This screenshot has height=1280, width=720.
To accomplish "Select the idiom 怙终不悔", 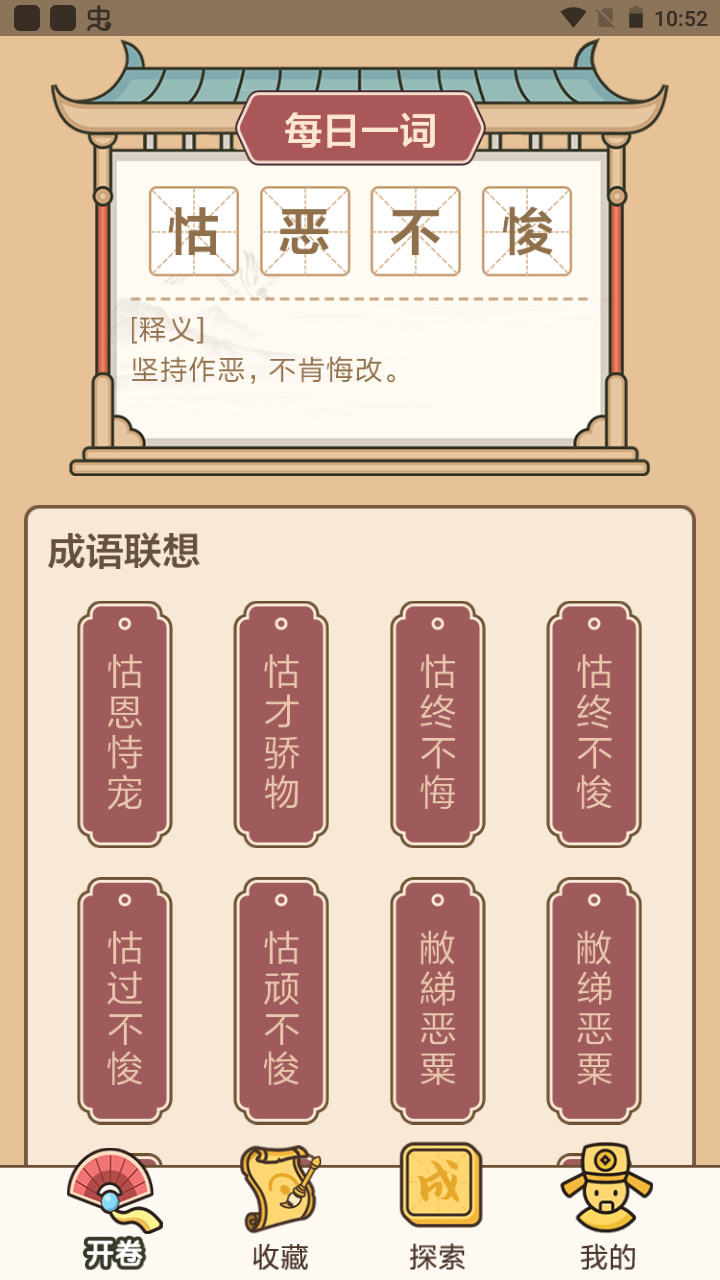I will [438, 725].
